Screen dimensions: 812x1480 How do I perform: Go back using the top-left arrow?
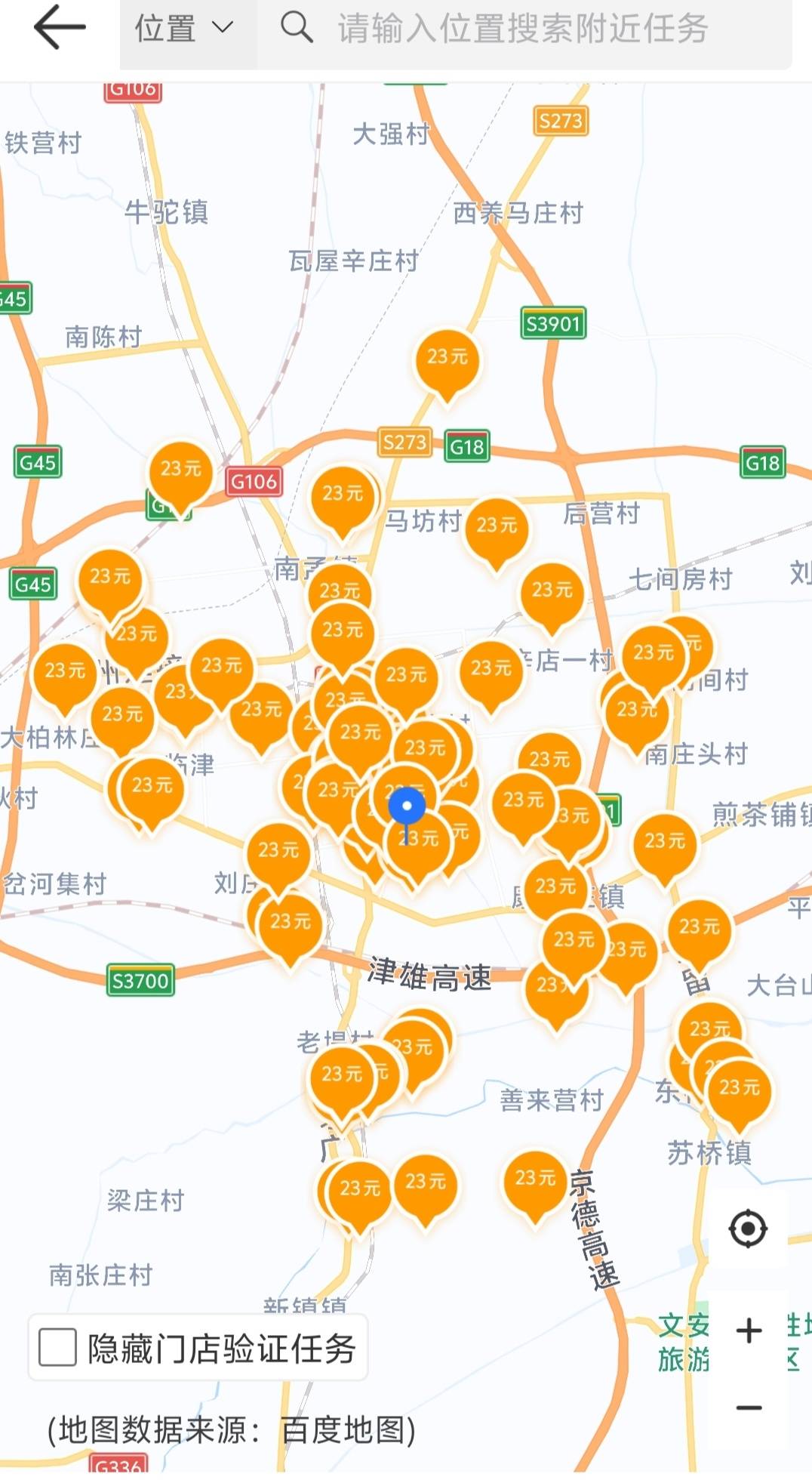59,29
